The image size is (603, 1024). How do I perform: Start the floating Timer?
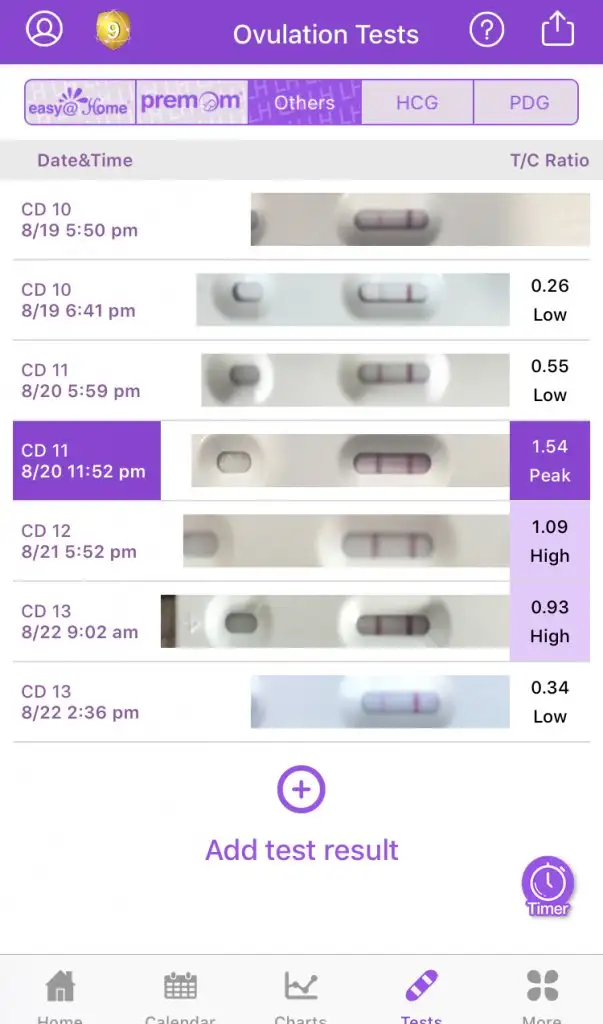tap(548, 885)
